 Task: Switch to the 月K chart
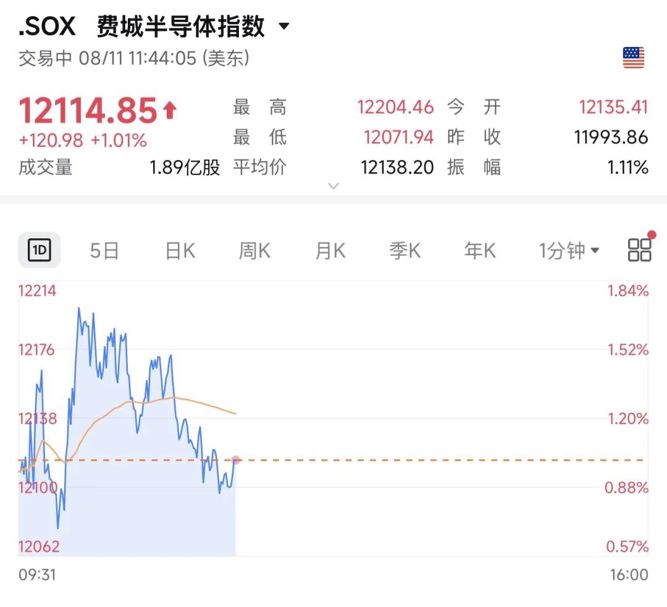pyautogui.click(x=331, y=251)
